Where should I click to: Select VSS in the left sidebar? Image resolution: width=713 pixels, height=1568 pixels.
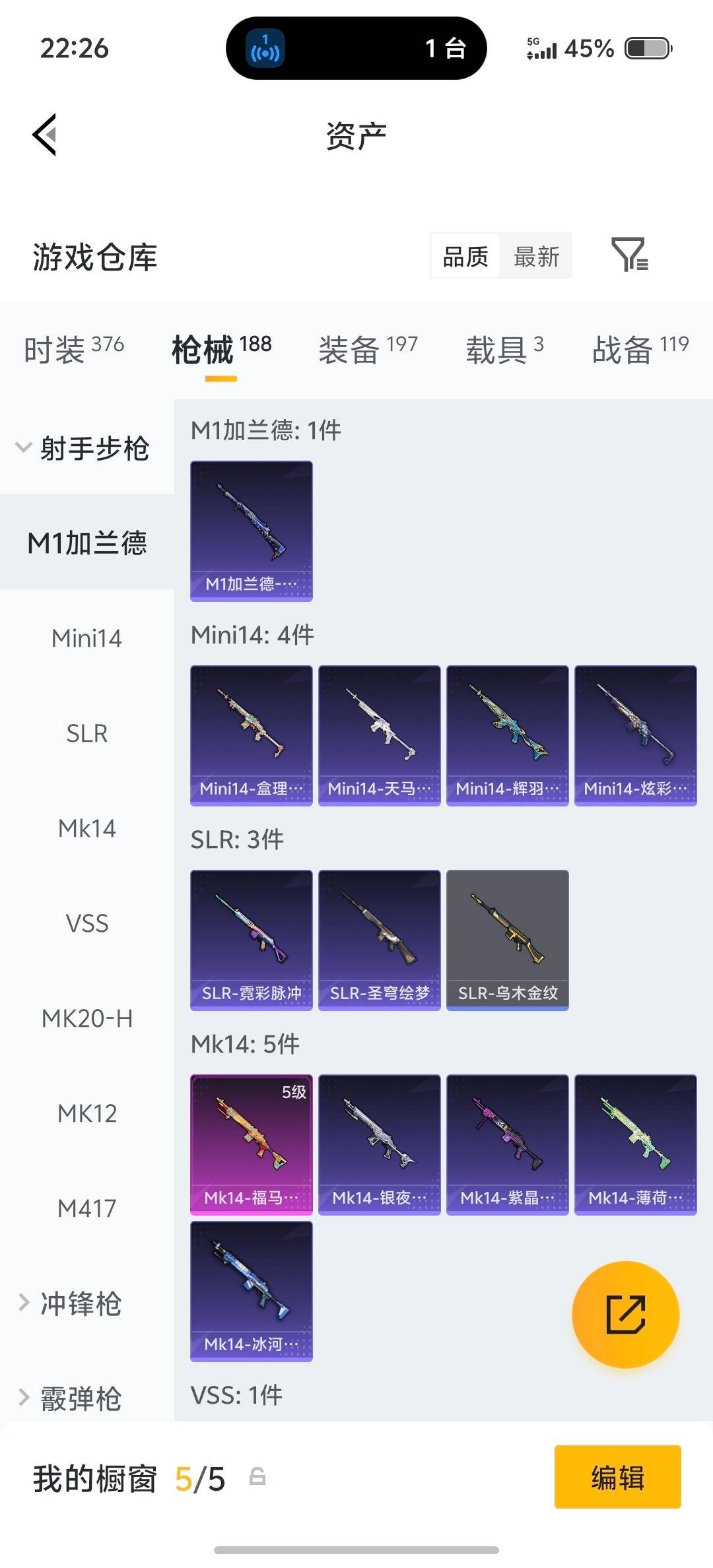[x=86, y=924]
